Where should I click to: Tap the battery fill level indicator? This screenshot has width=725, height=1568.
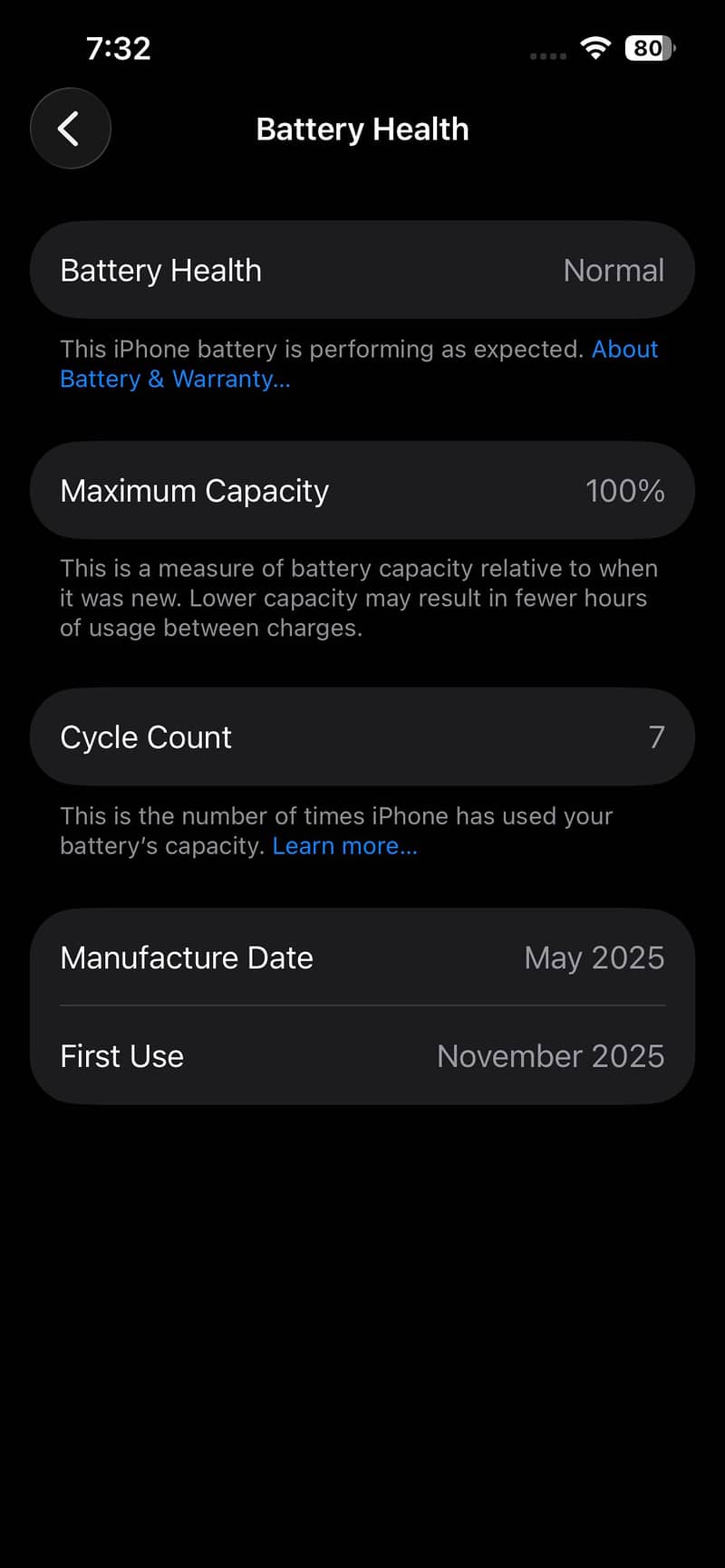coord(647,48)
